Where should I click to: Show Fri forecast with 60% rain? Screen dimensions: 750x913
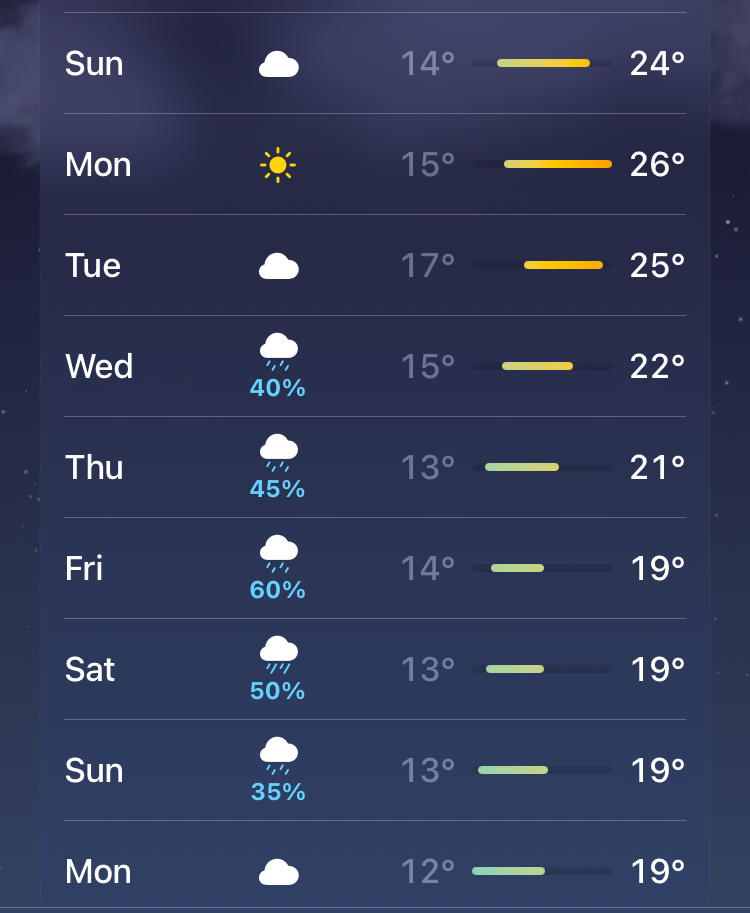pyautogui.click(x=375, y=568)
